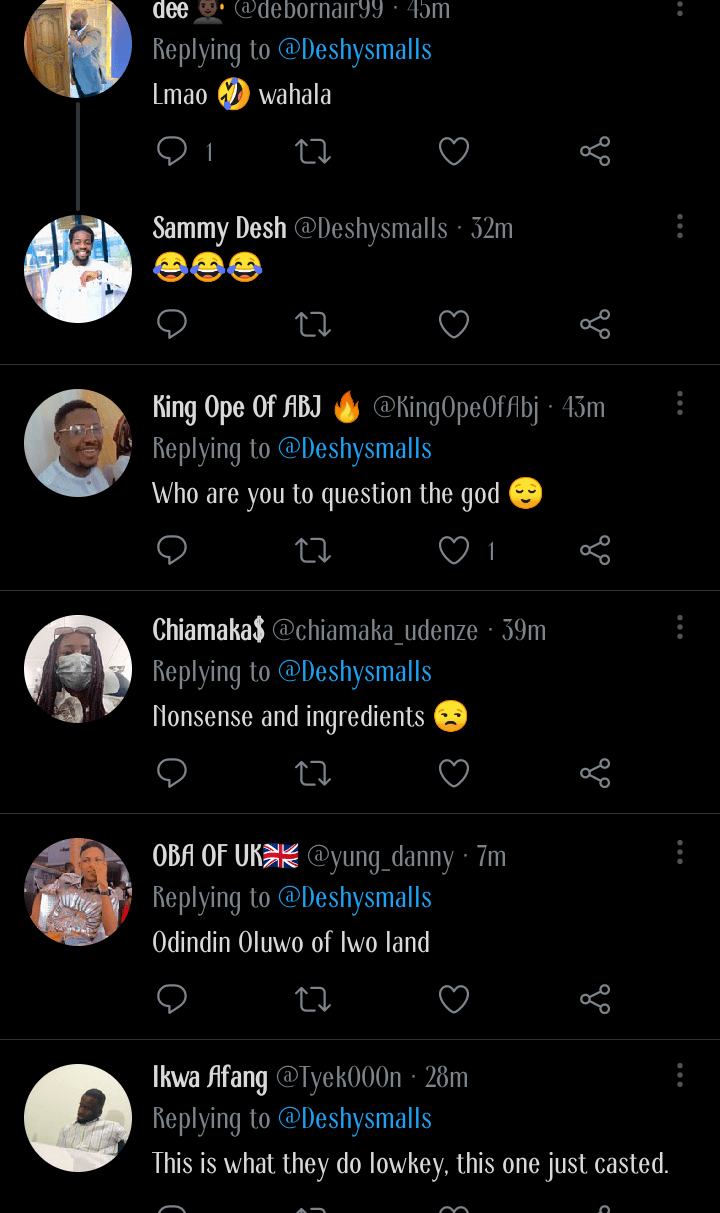This screenshot has height=1213, width=720.
Task: Reply to OBA OF UK's tweet
Action: (172, 999)
